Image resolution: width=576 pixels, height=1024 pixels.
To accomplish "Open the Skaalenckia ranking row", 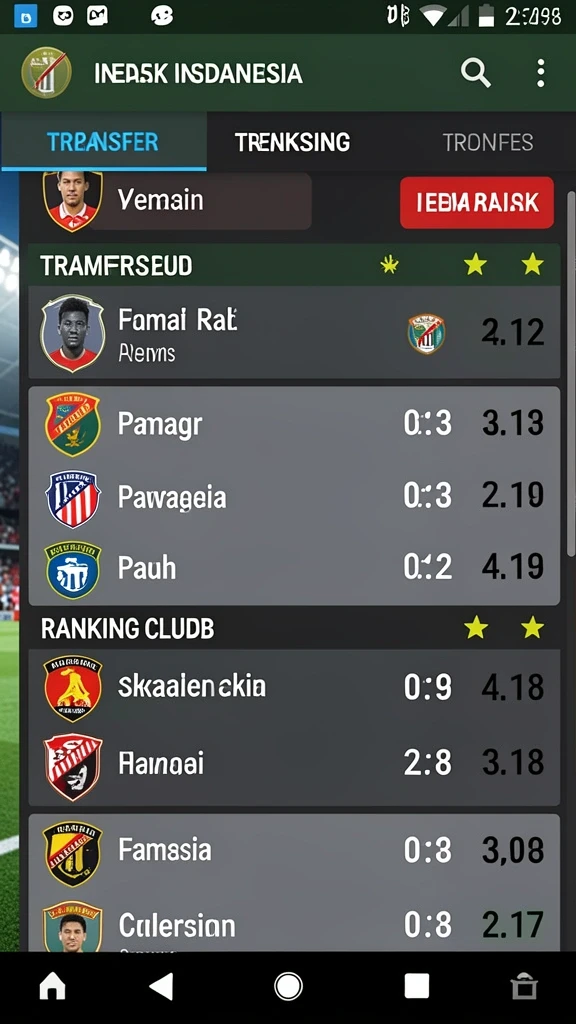I will pos(294,688).
